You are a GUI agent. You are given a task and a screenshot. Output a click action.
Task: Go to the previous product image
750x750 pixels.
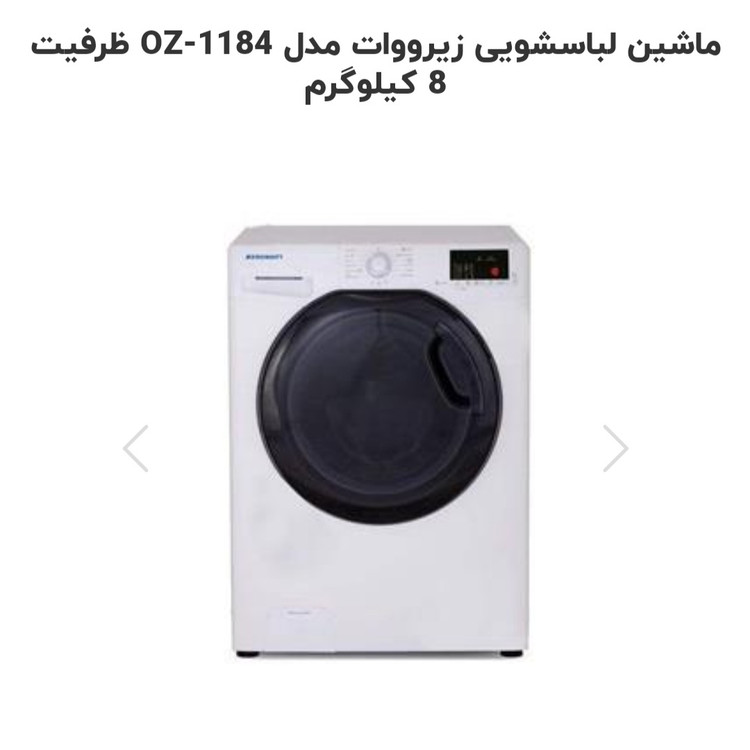[135, 448]
